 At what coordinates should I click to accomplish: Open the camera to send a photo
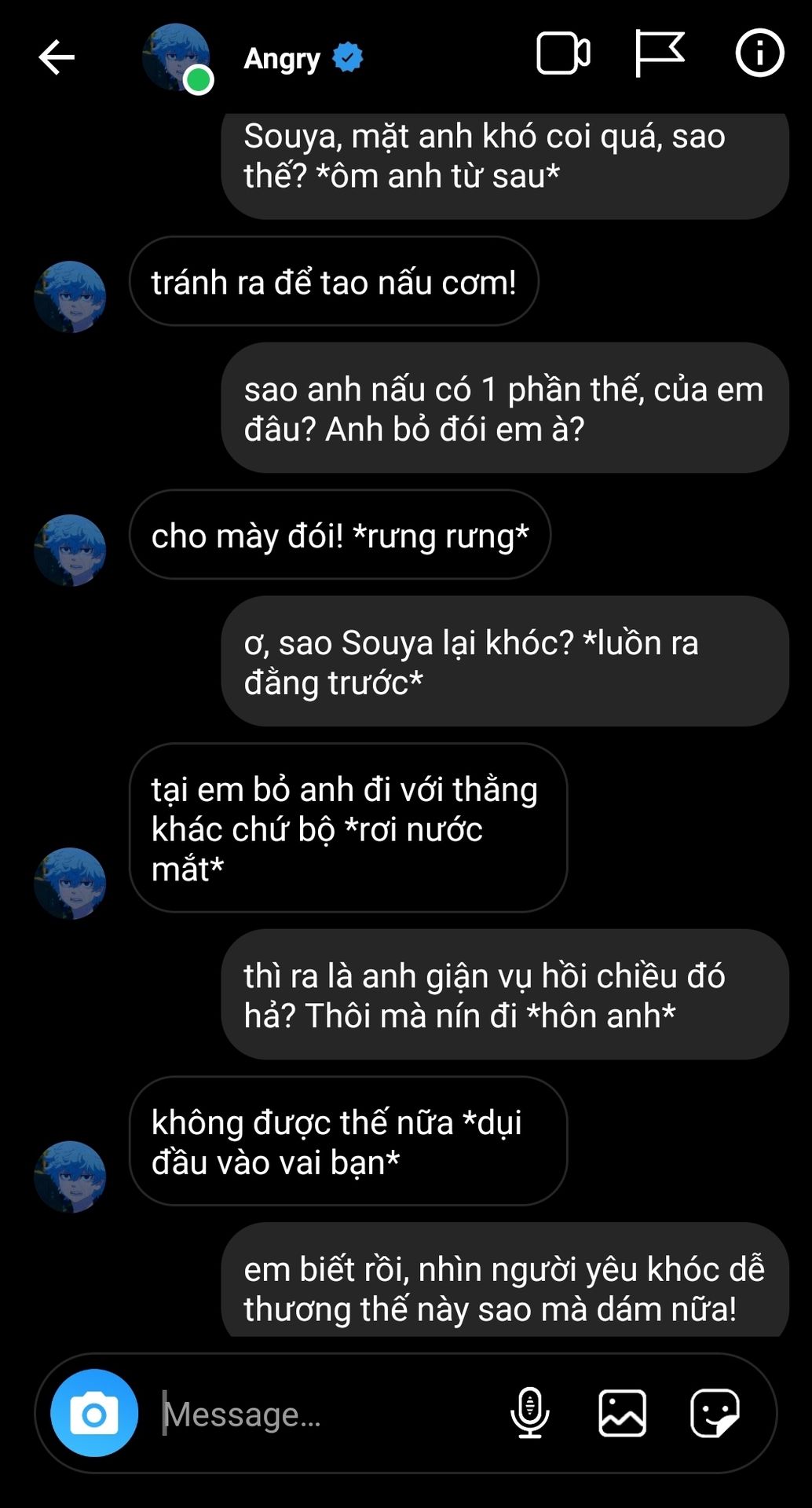[94, 1413]
